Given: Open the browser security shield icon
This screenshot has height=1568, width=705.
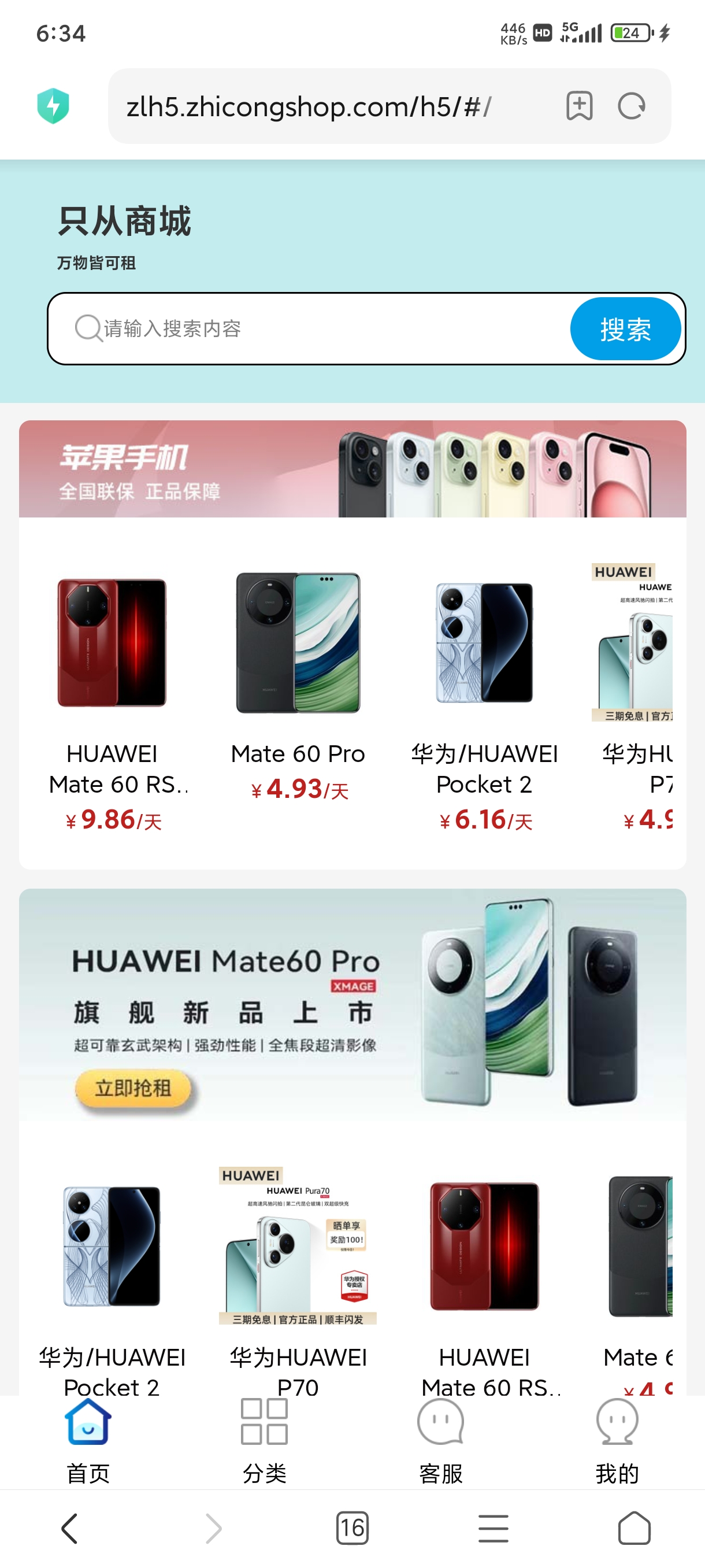Looking at the screenshot, I should coord(54,106).
